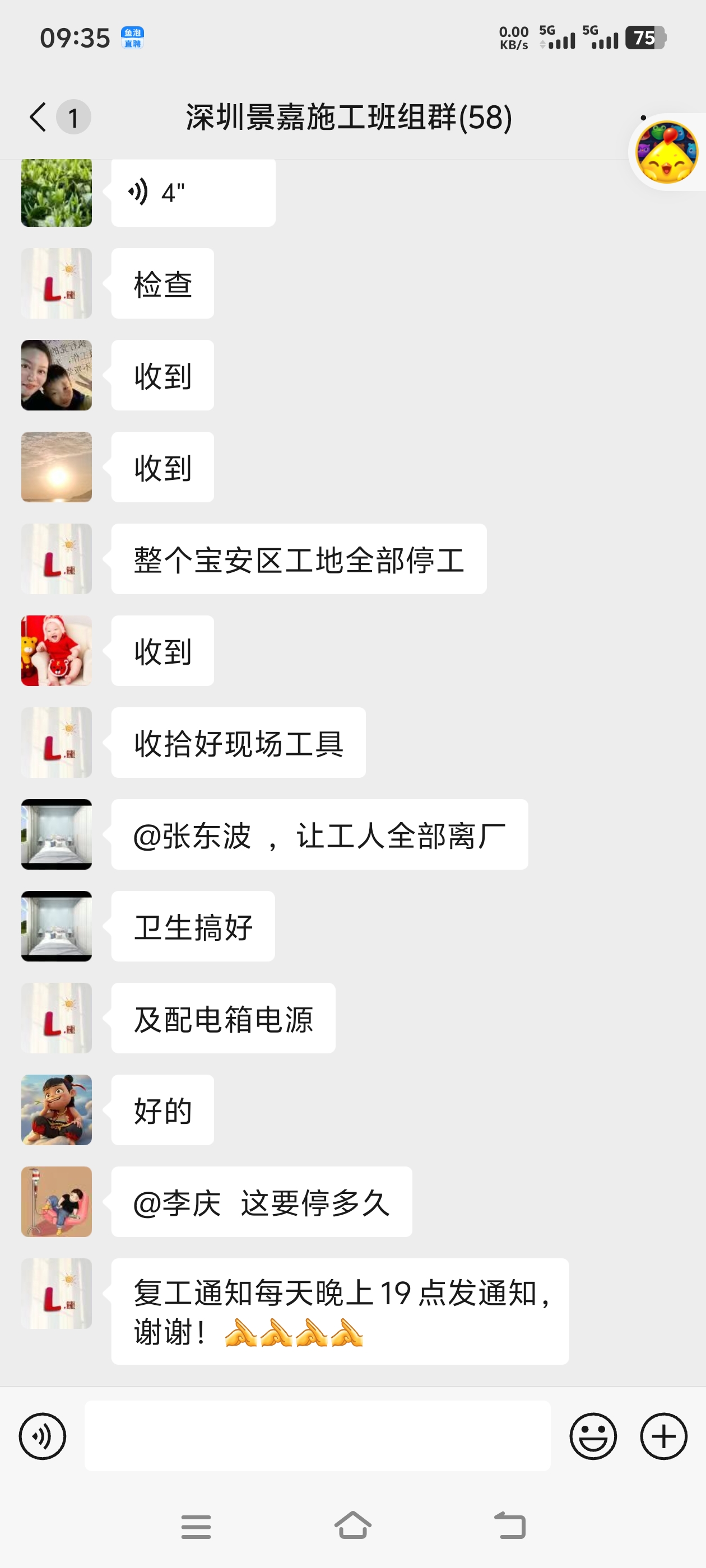706x1568 pixels.
Task: Go to the system home screen
Action: tap(352, 1525)
